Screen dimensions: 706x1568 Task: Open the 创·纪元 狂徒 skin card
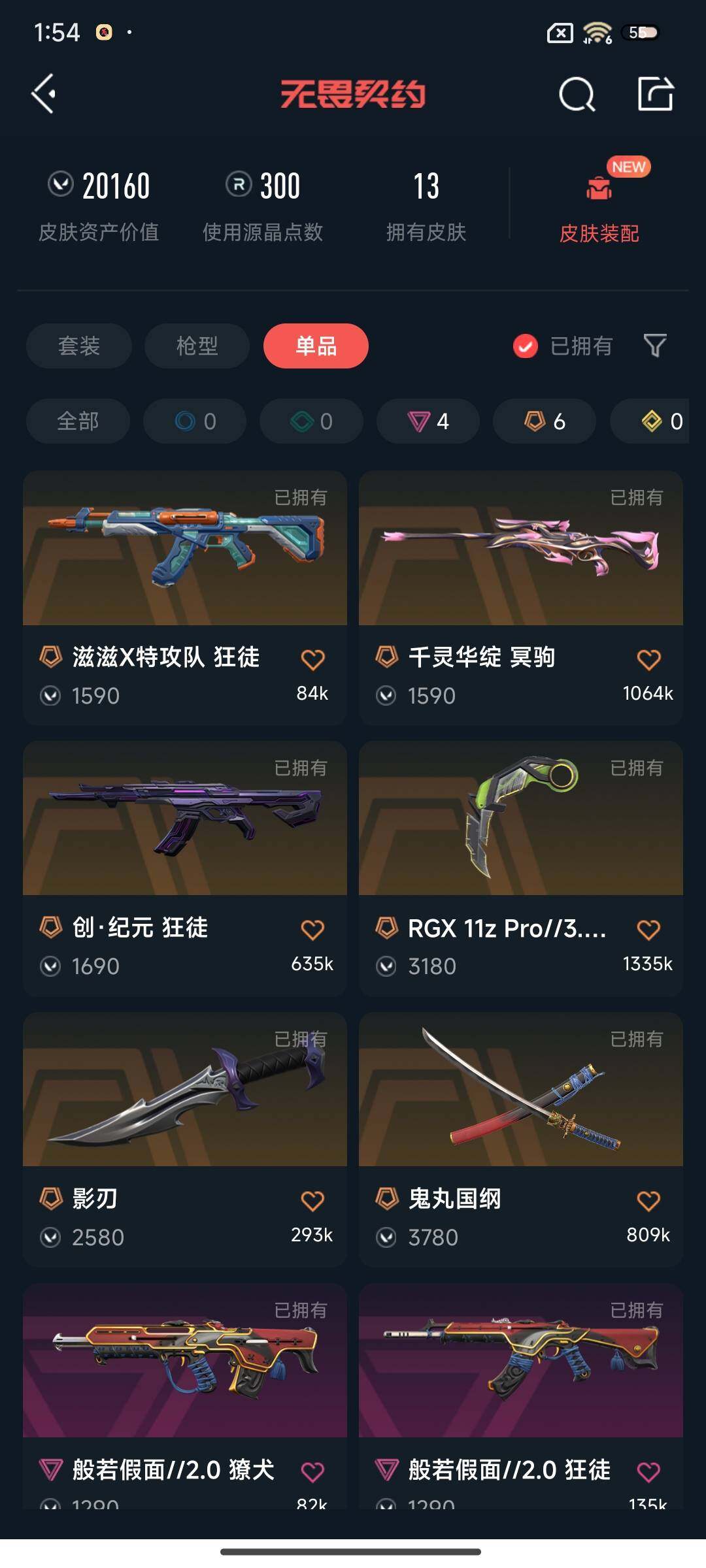[184, 820]
